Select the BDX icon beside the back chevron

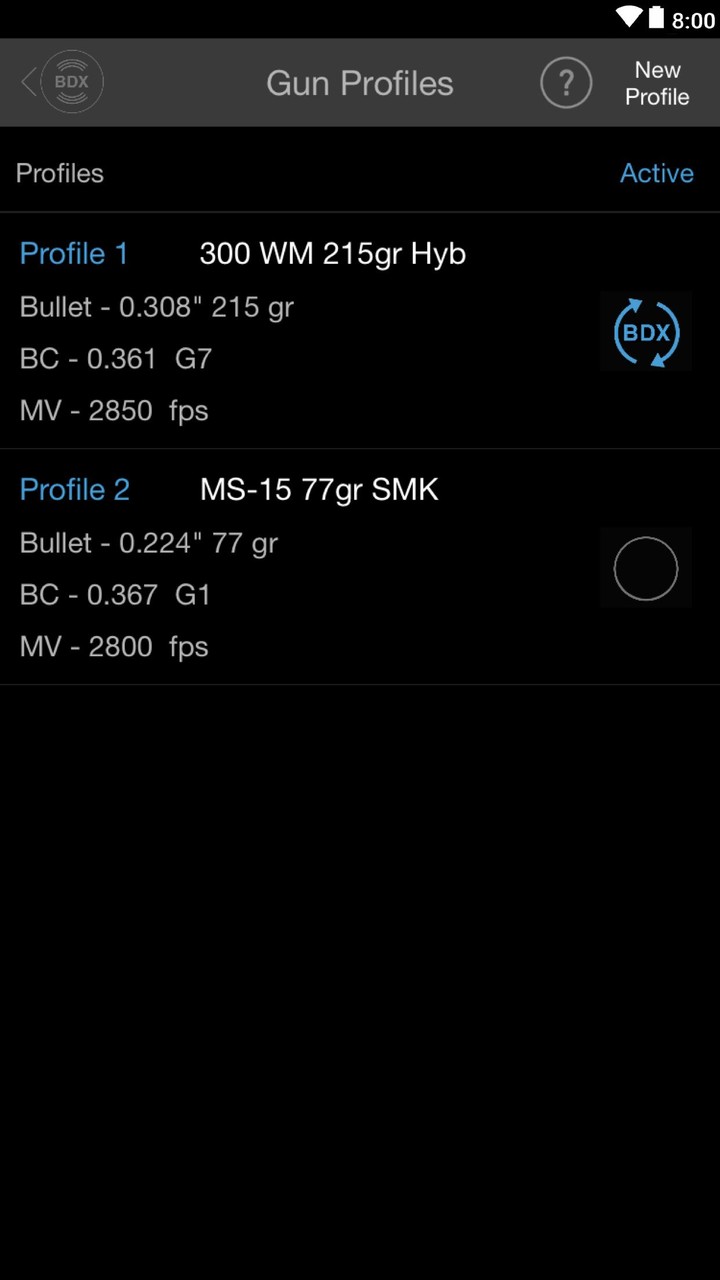click(71, 82)
